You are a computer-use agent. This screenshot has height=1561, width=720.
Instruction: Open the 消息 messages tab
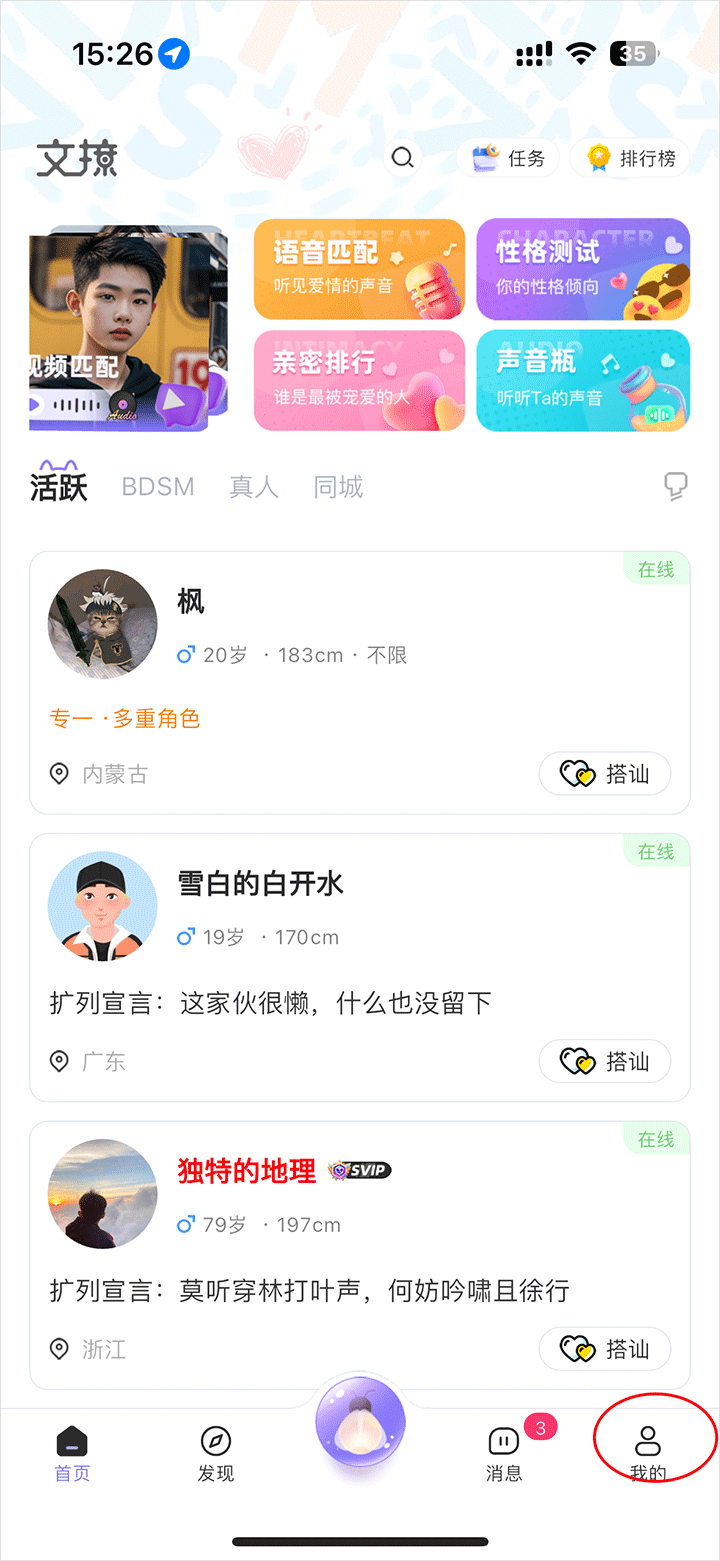pyautogui.click(x=504, y=1453)
